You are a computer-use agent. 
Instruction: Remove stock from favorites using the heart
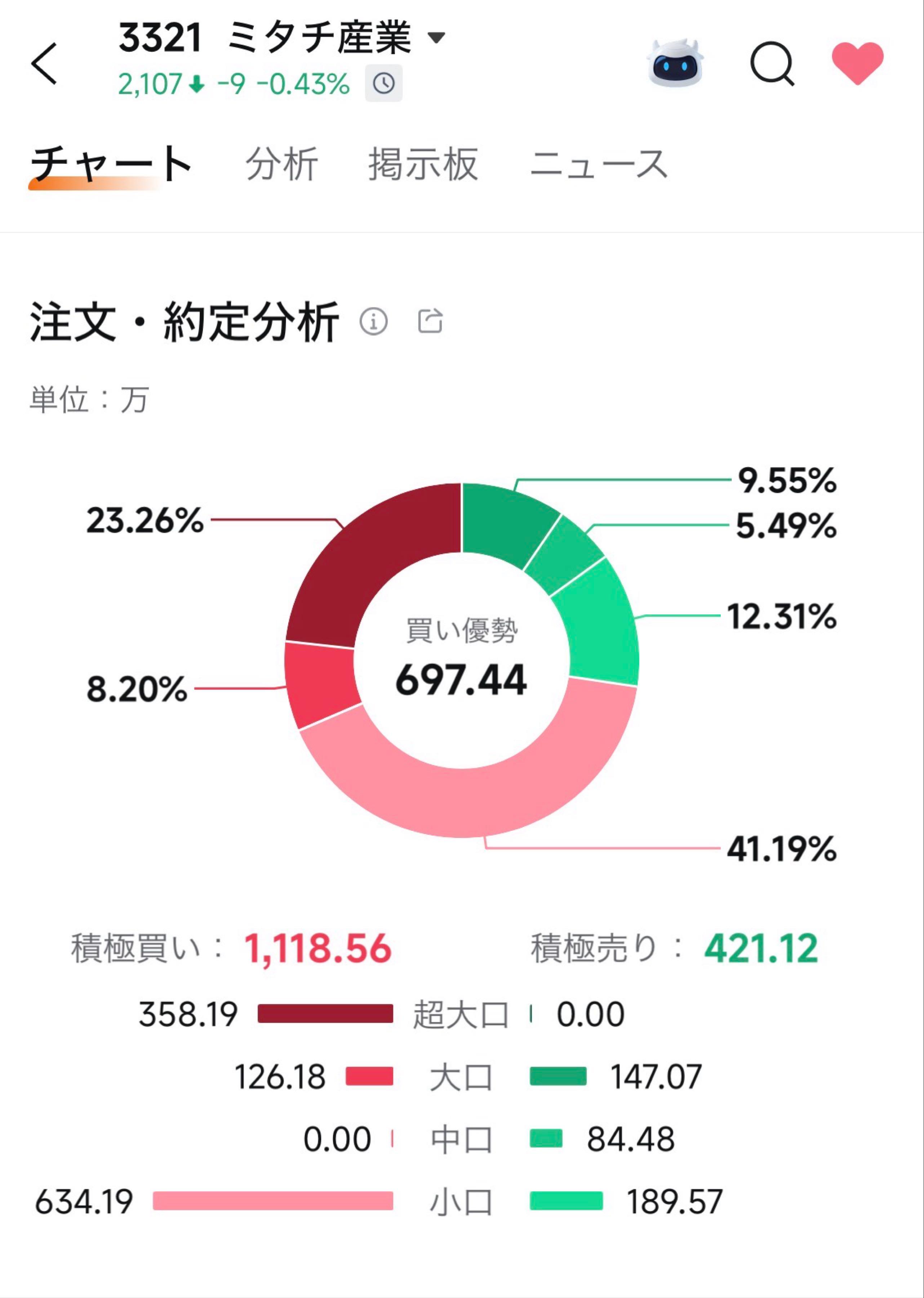coord(857,63)
